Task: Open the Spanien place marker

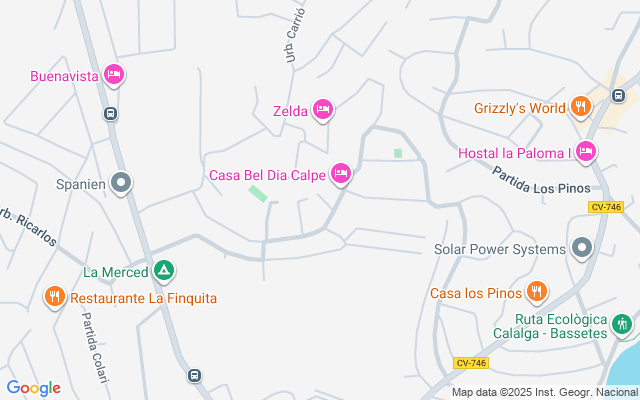Action: coord(122,183)
